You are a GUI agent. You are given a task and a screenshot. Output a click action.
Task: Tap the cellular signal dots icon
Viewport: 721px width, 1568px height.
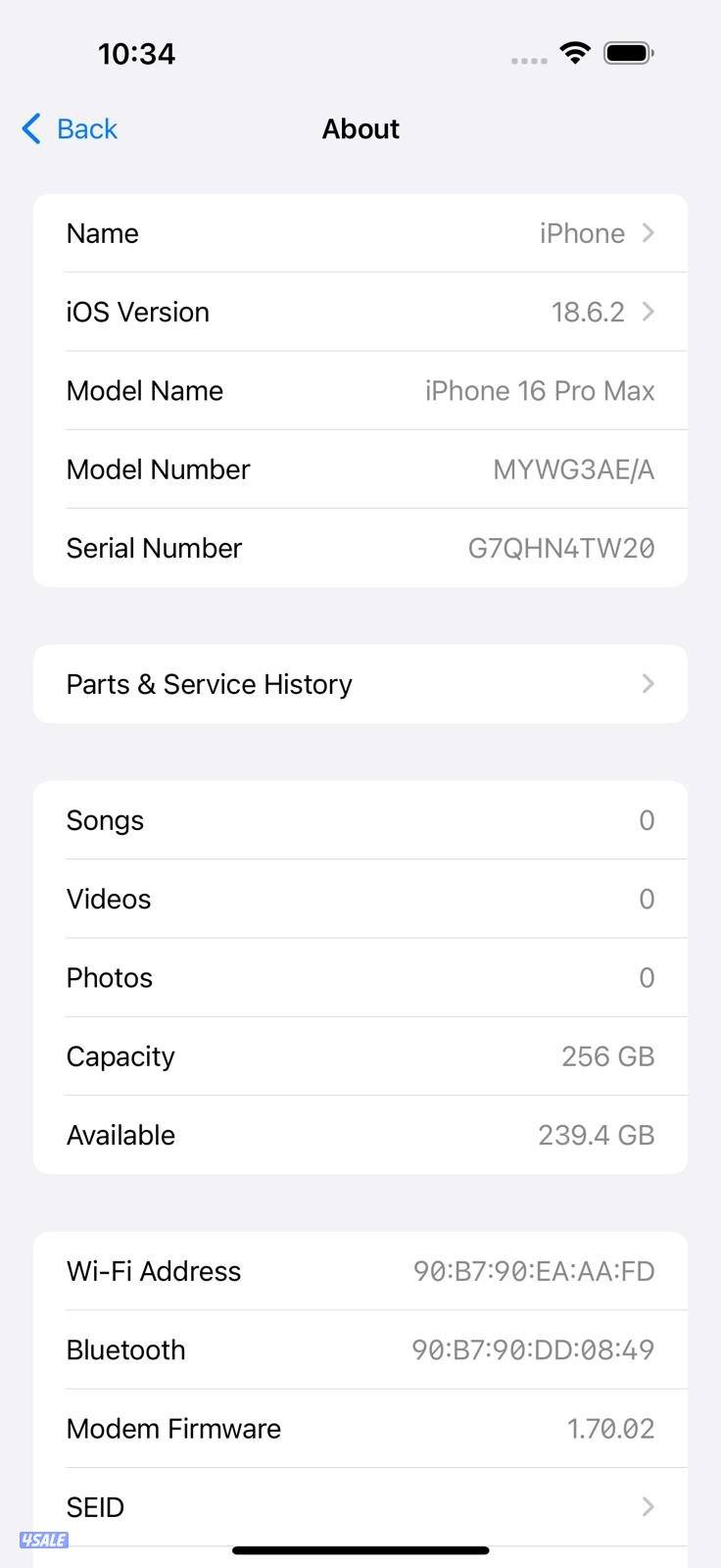point(528,60)
